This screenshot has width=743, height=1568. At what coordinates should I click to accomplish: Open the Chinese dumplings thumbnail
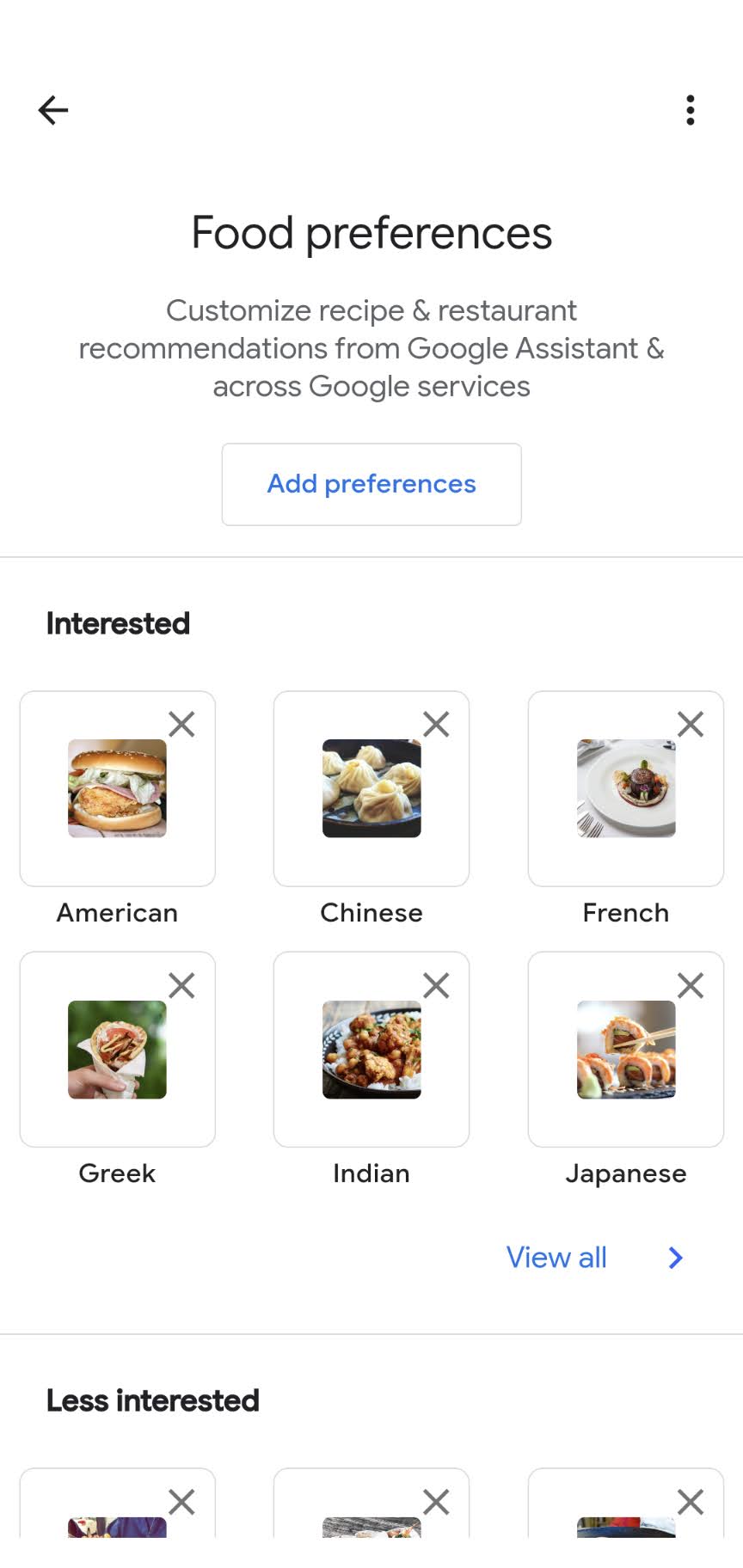pyautogui.click(x=371, y=789)
